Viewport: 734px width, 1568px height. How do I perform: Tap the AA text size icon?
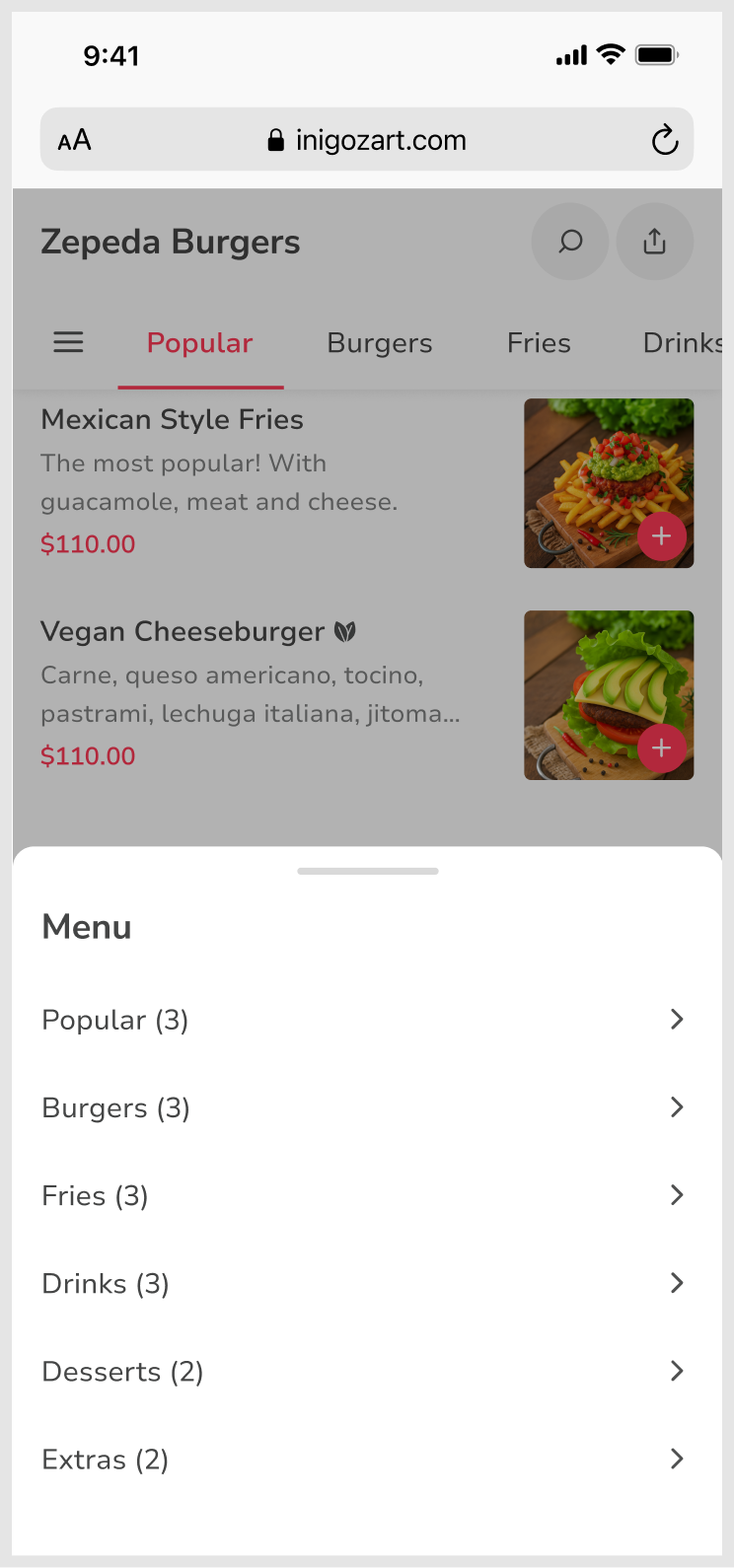(x=73, y=140)
